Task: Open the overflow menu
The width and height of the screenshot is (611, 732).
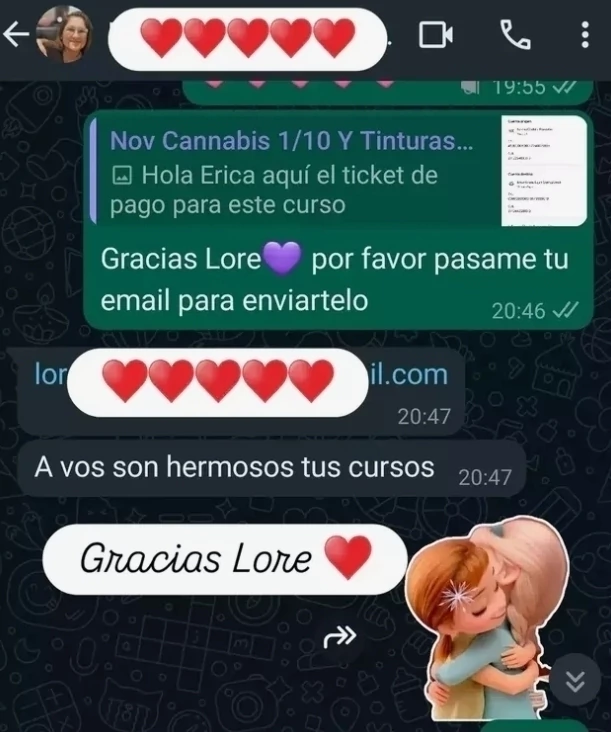Action: 585,35
